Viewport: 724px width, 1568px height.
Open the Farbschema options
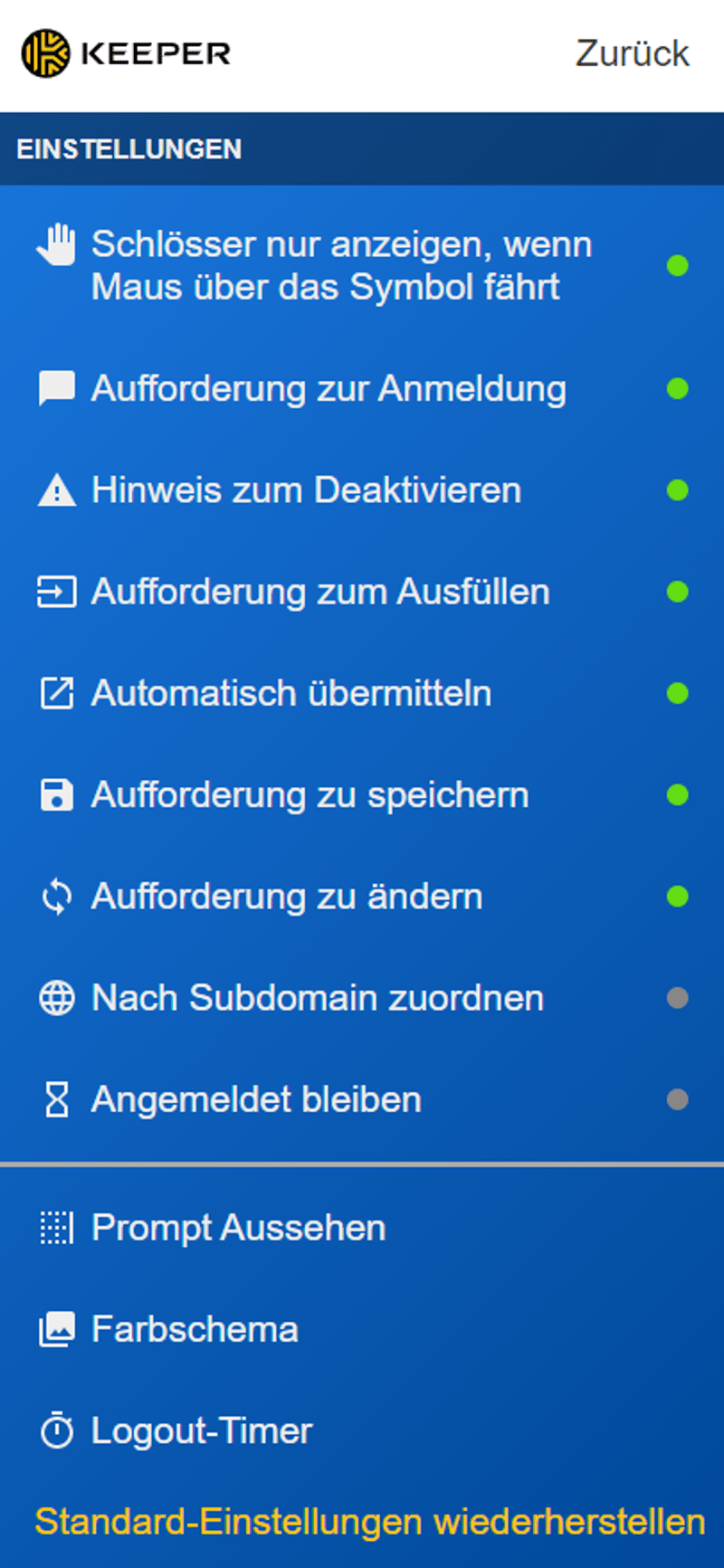pyautogui.click(x=195, y=1329)
